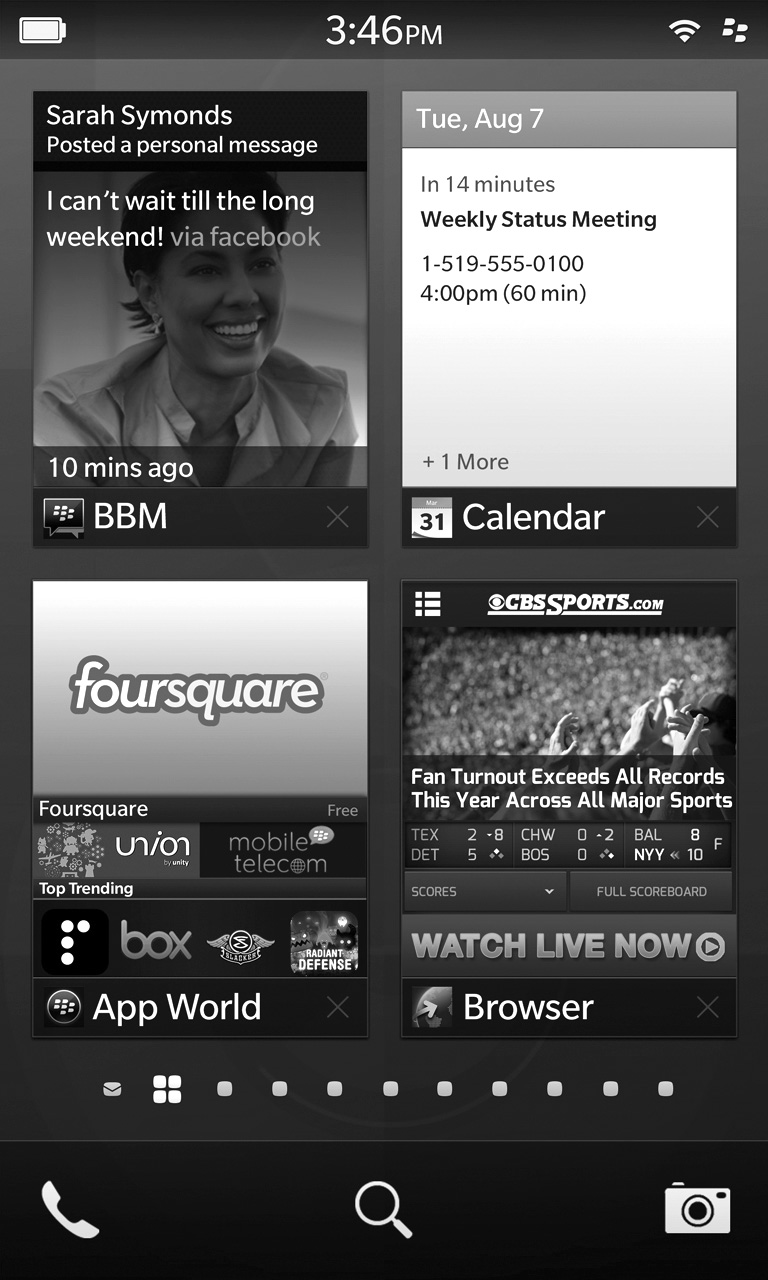768x1280 pixels.
Task: Close the BBM app frame
Action: 338,517
